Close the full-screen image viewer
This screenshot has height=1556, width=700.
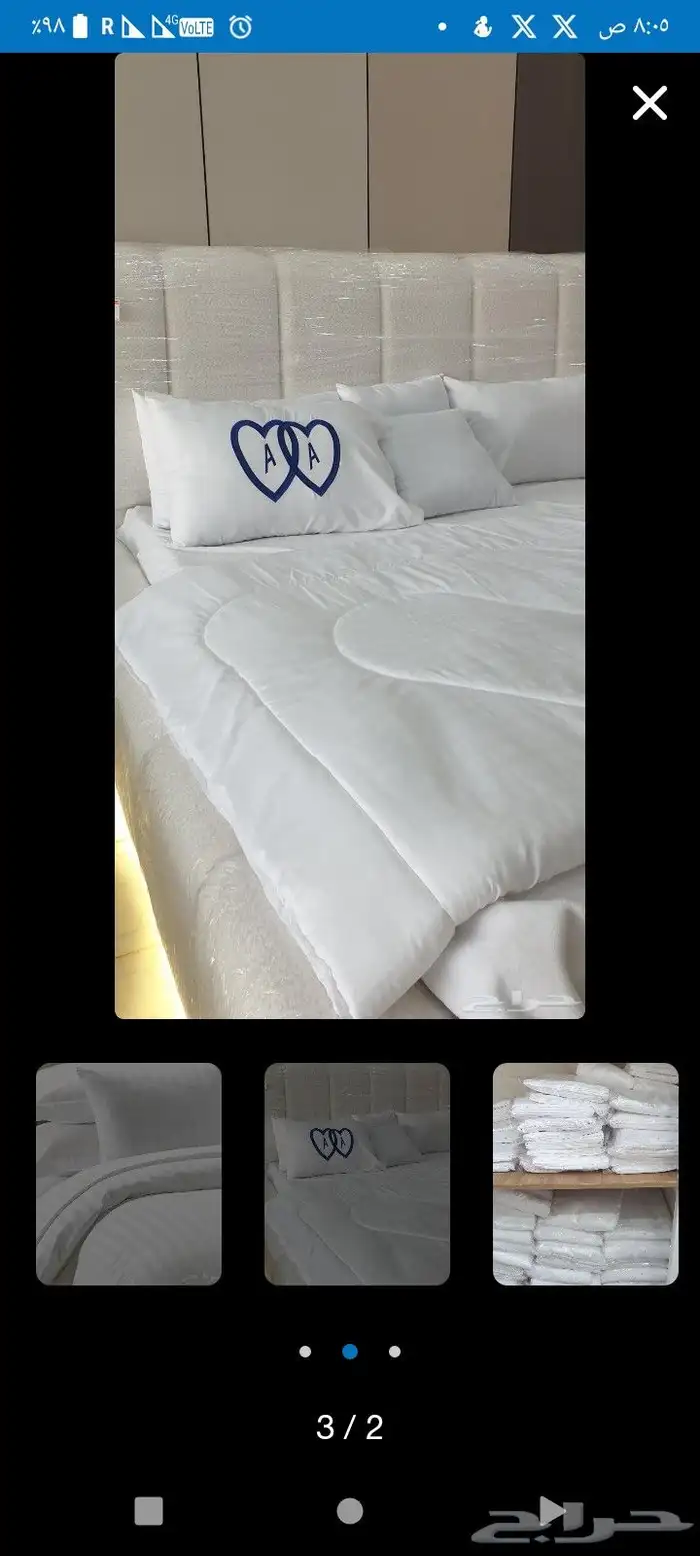point(649,103)
